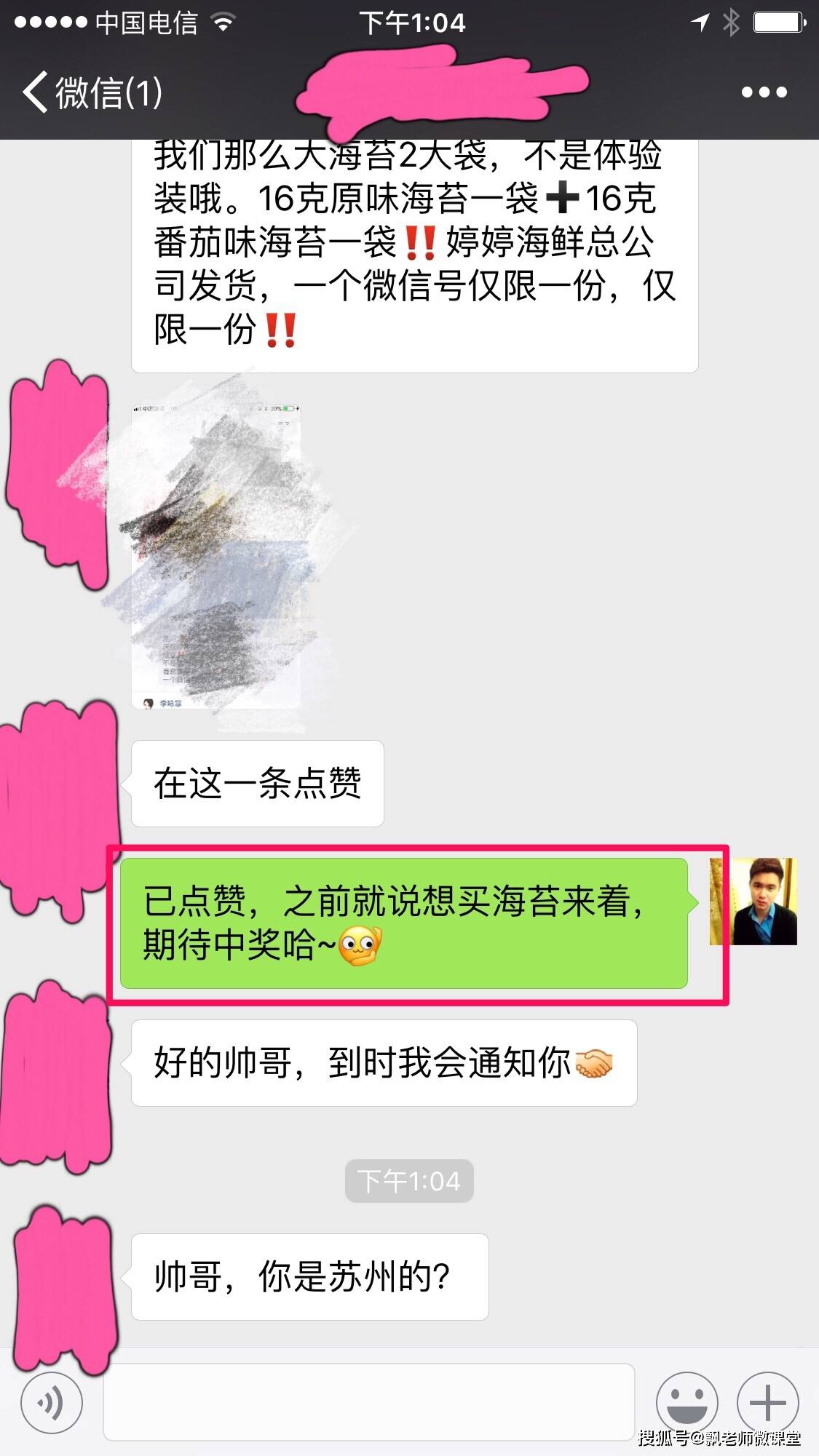This screenshot has height=1456, width=819.
Task: Open the scribbled screenshot image in chat
Action: pos(216,554)
